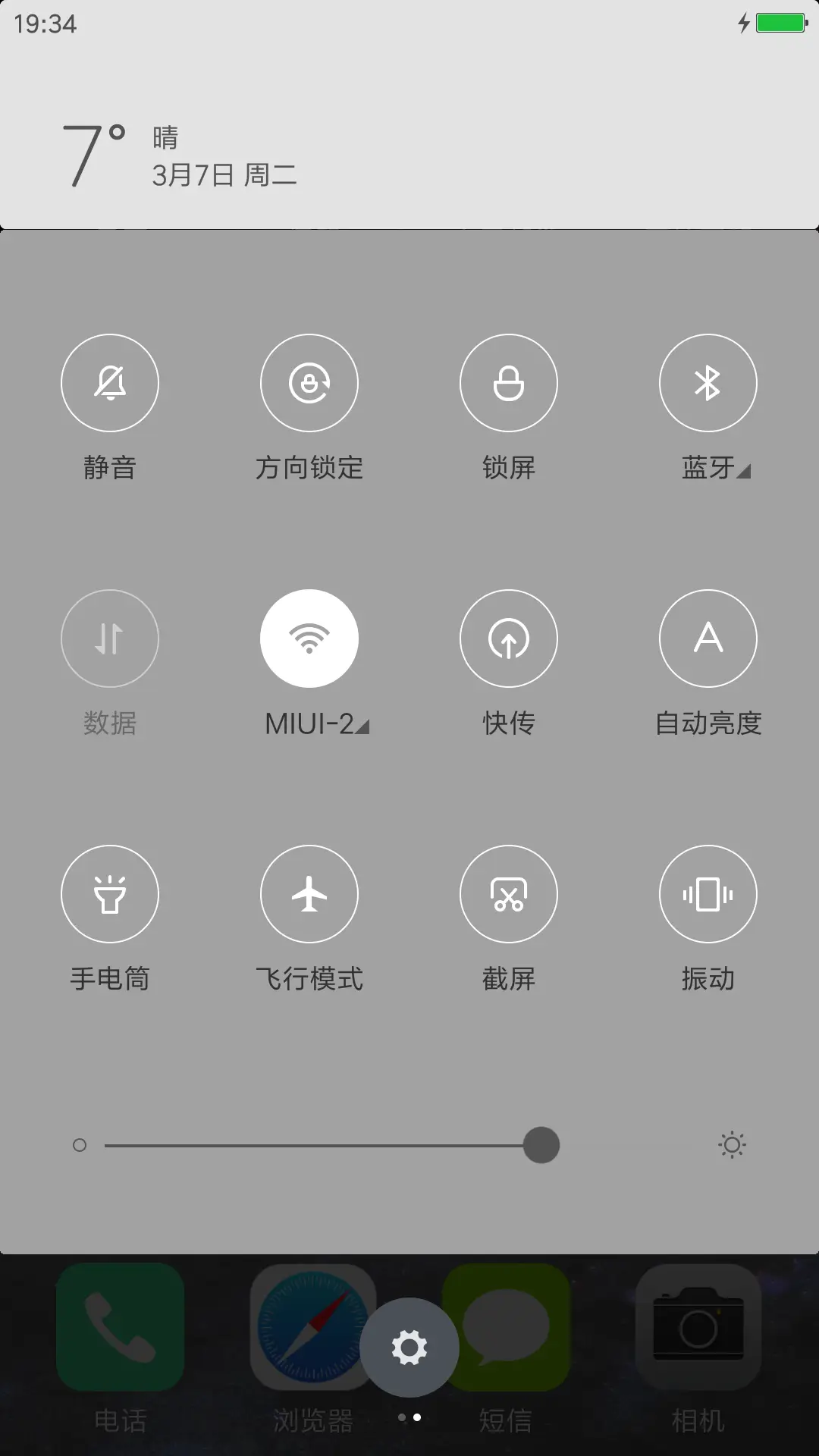
Task: Enable 静音 silent mode
Action: coord(109,383)
